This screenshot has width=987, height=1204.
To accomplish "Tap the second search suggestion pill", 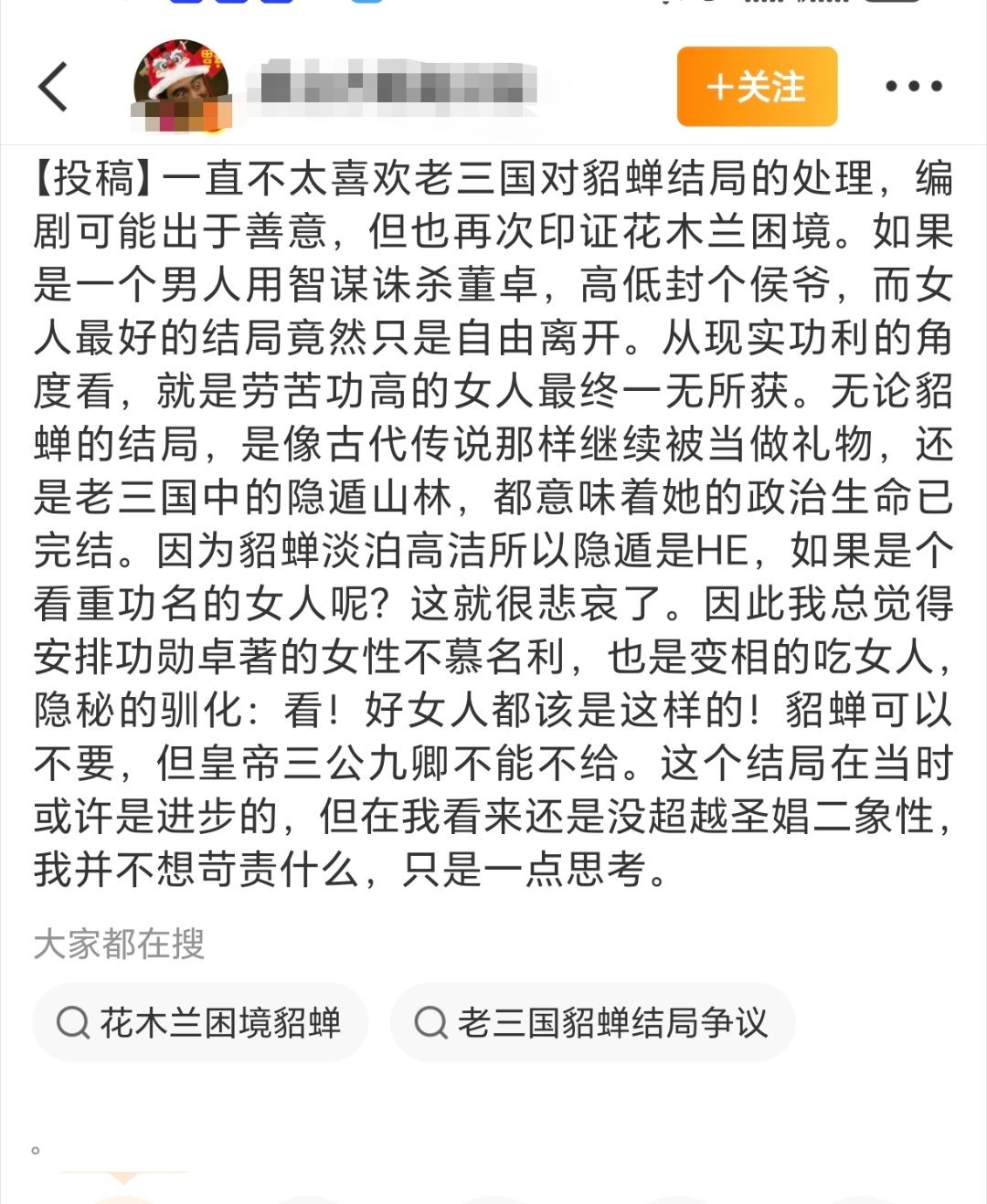I will 593,1022.
